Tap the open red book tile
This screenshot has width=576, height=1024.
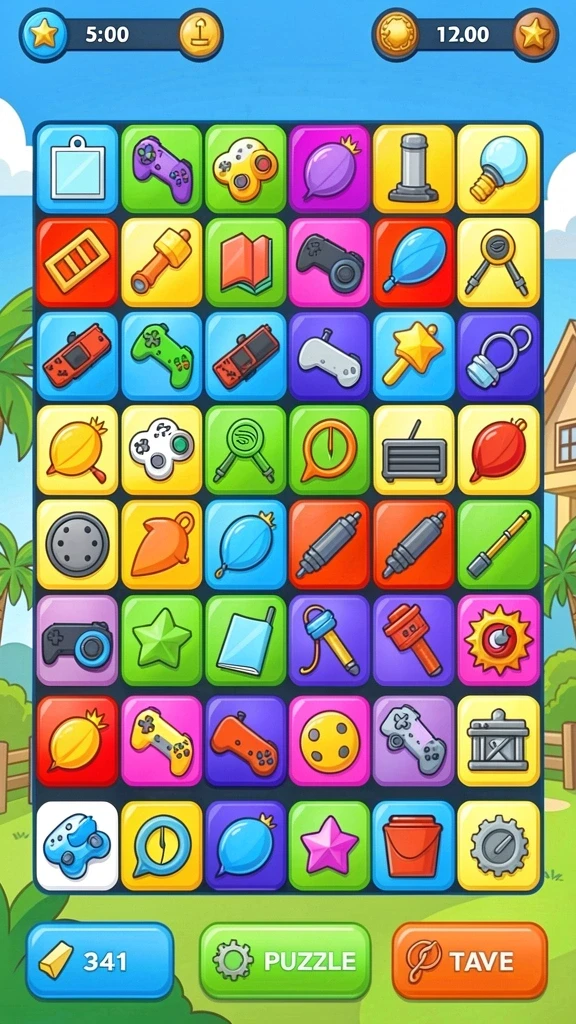pyautogui.click(x=246, y=263)
